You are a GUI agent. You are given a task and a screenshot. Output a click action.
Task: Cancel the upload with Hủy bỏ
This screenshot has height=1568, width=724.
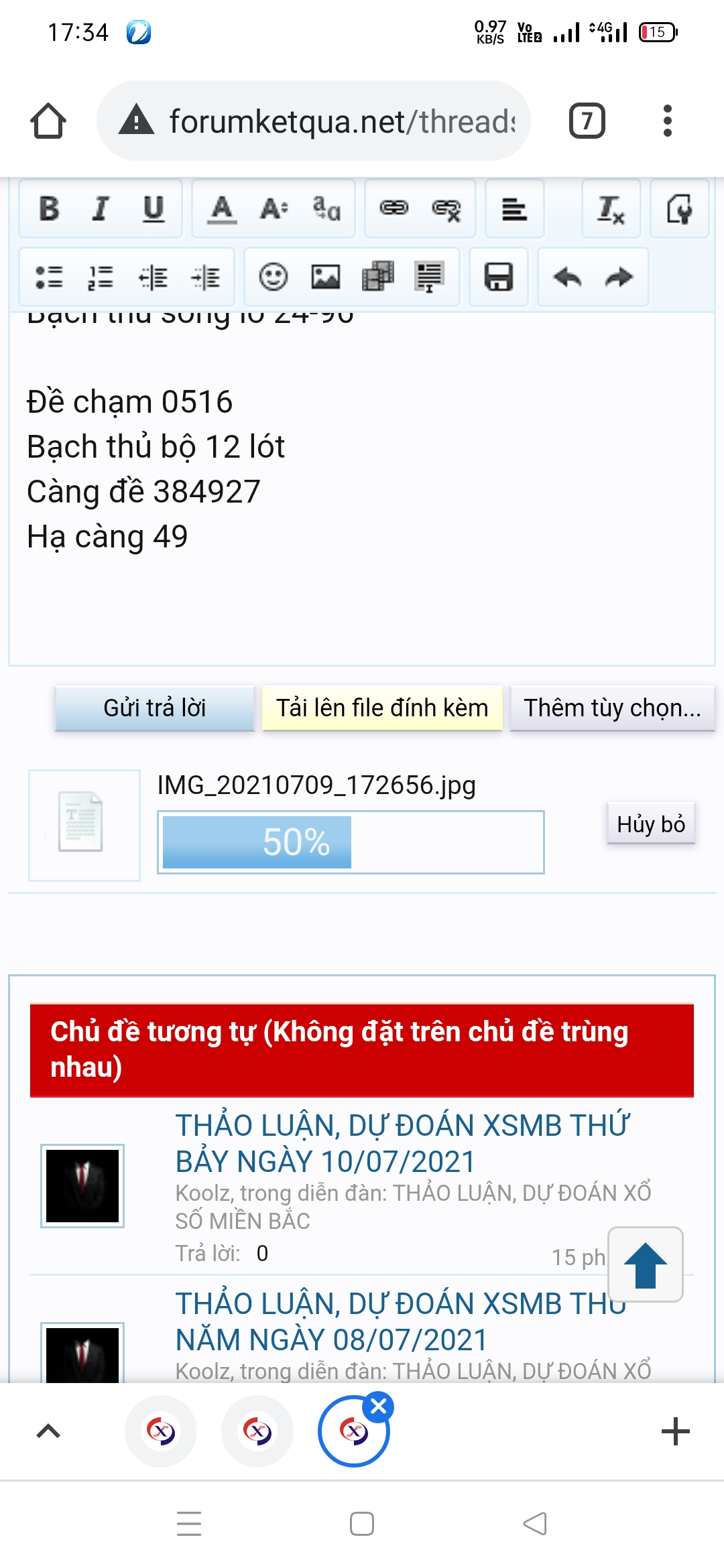[651, 824]
